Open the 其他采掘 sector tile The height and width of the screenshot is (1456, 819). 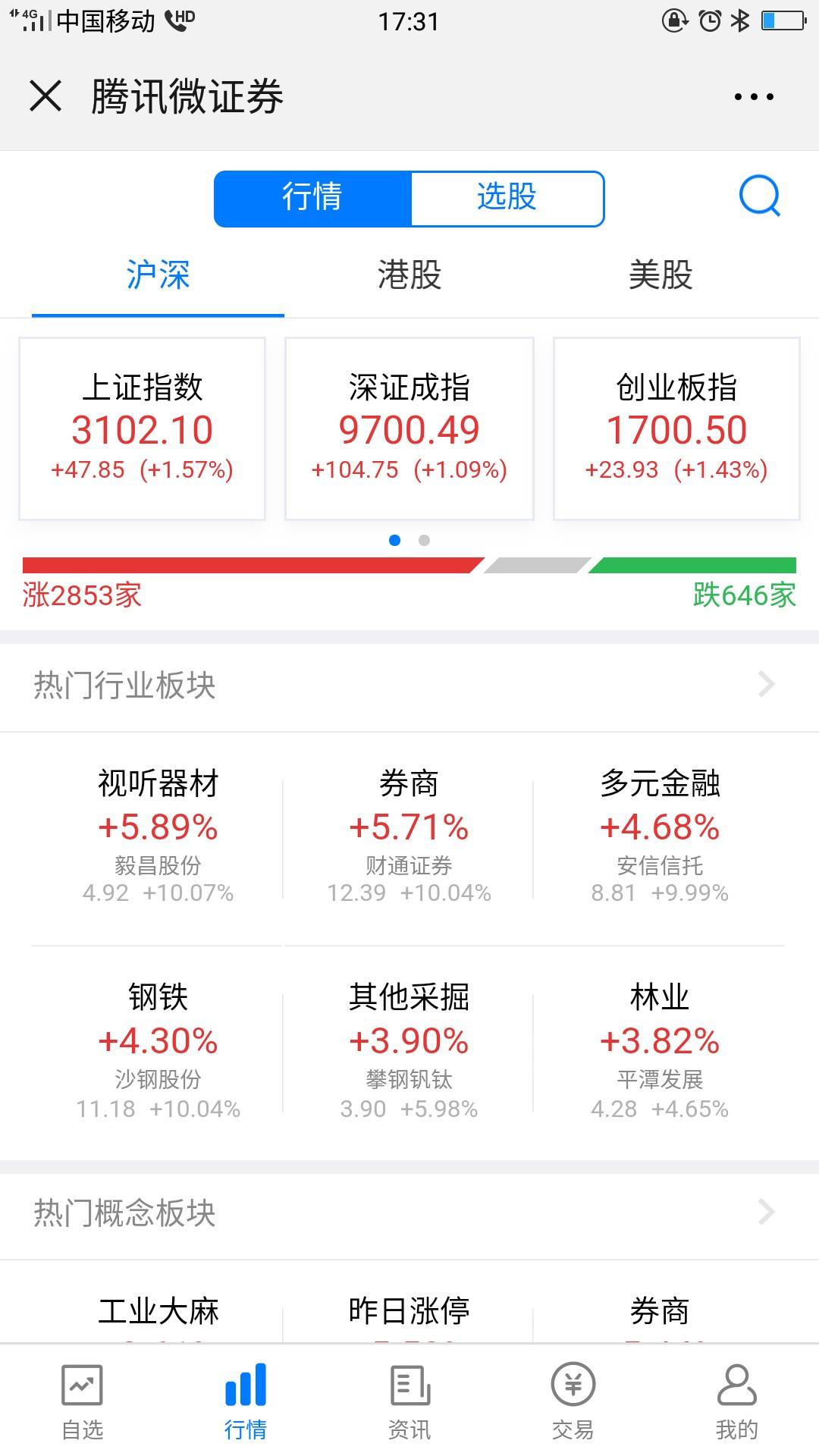pyautogui.click(x=409, y=1051)
